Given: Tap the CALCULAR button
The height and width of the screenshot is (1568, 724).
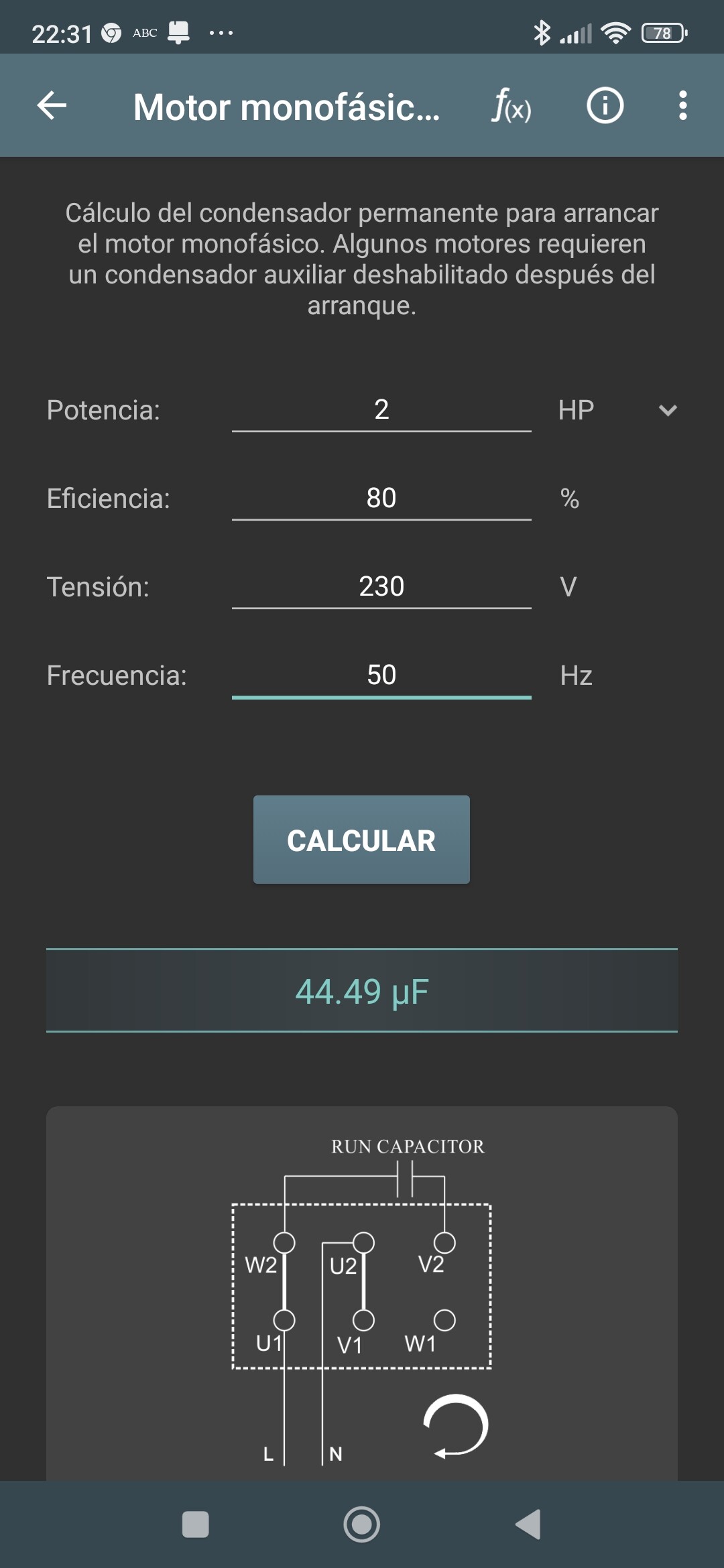Looking at the screenshot, I should [361, 840].
